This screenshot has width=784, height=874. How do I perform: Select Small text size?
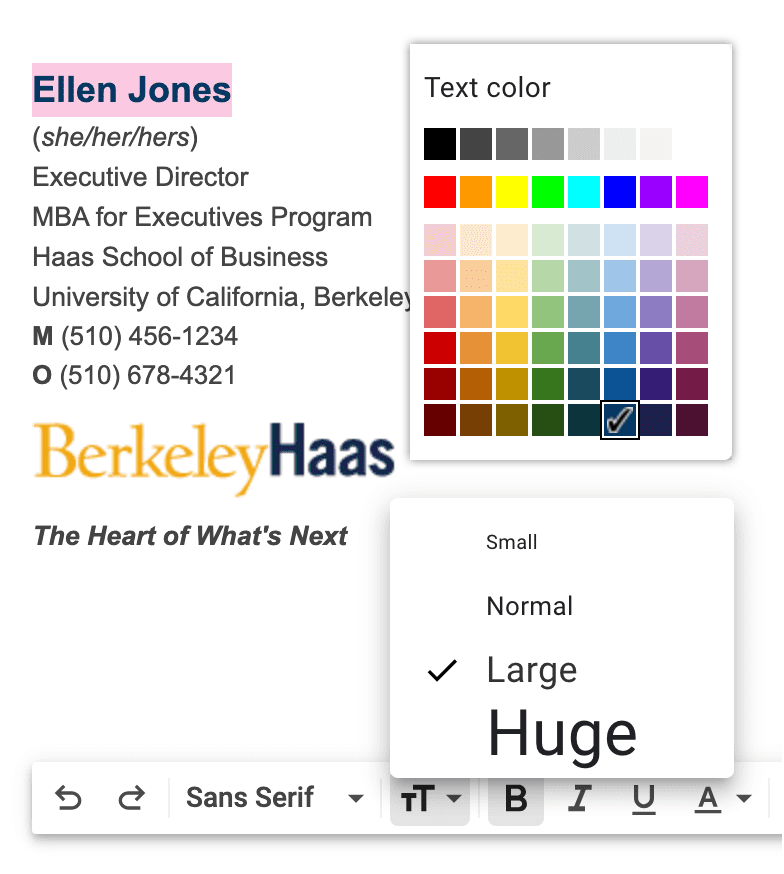click(512, 543)
